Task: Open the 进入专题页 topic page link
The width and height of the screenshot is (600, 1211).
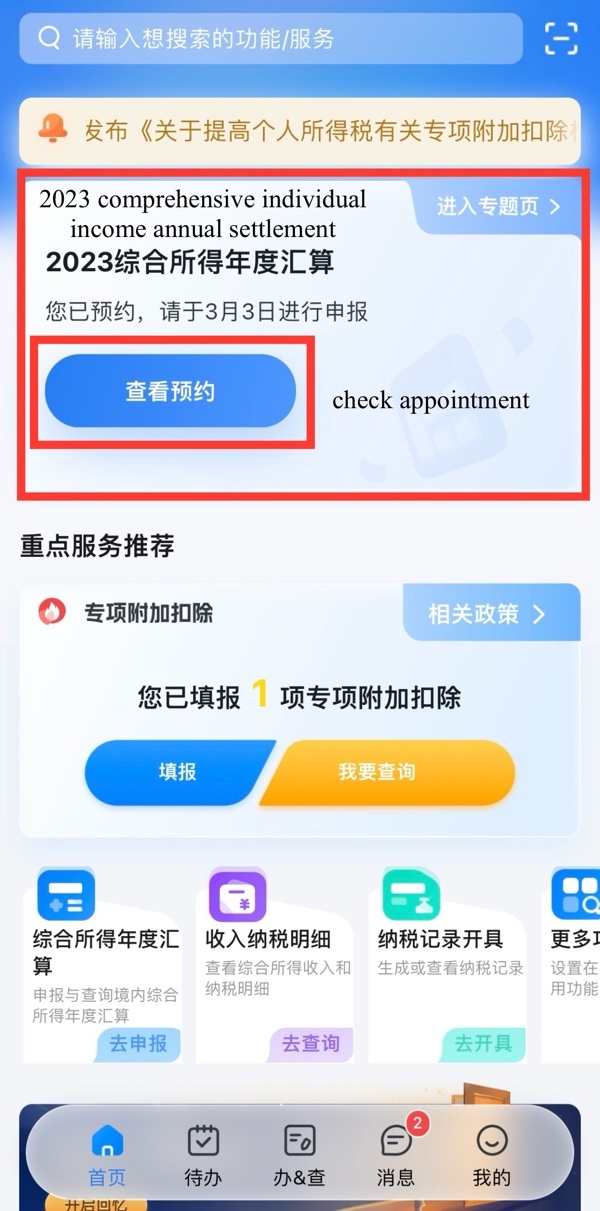Action: point(498,207)
